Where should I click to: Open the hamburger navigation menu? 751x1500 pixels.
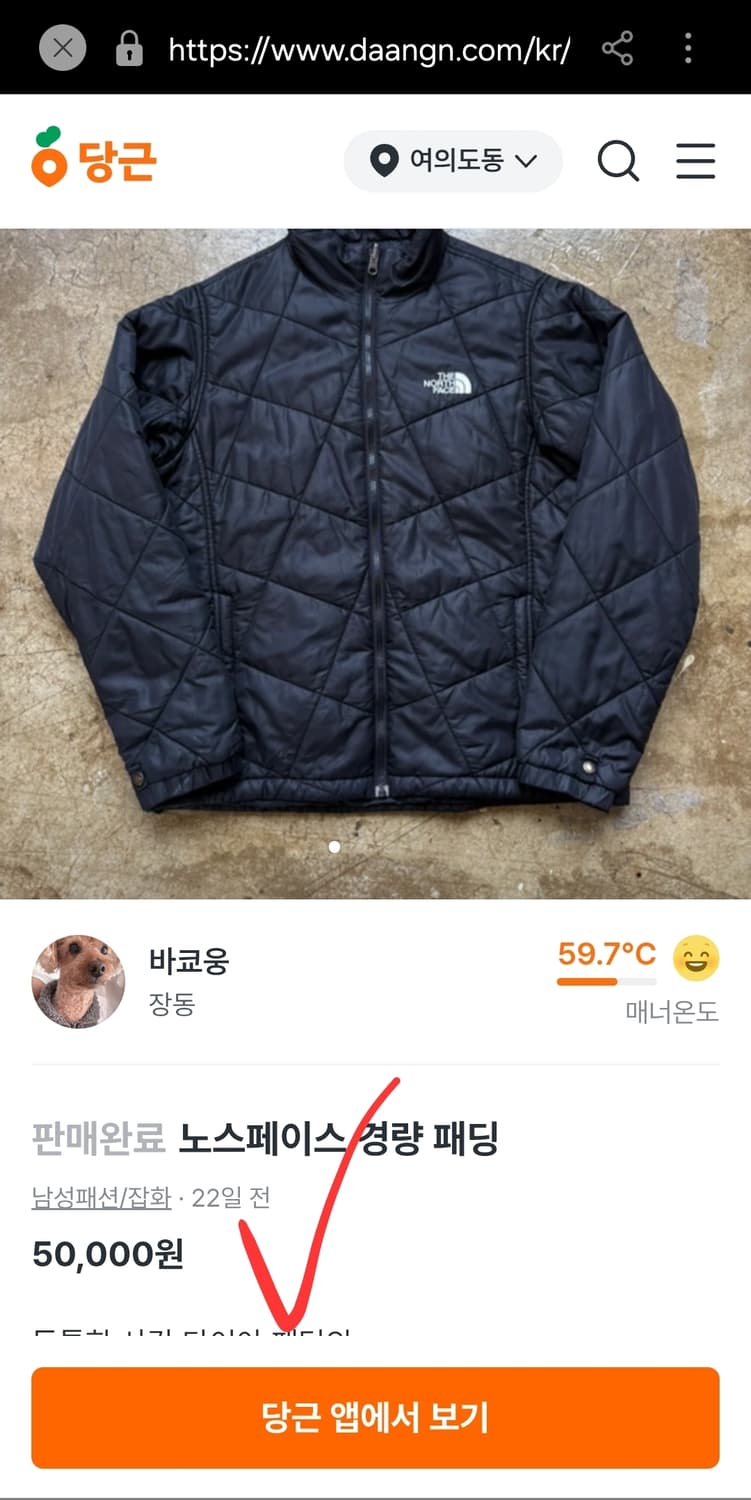(x=695, y=161)
